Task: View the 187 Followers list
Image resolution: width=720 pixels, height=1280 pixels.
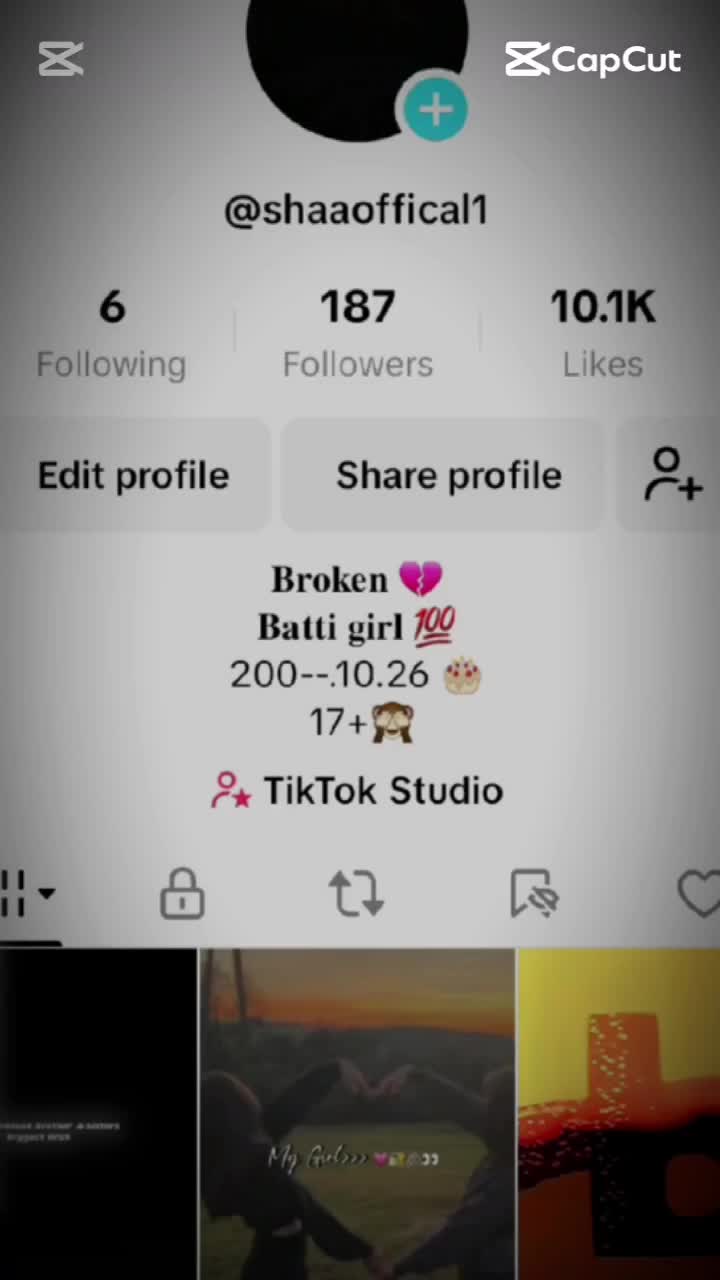Action: (357, 335)
